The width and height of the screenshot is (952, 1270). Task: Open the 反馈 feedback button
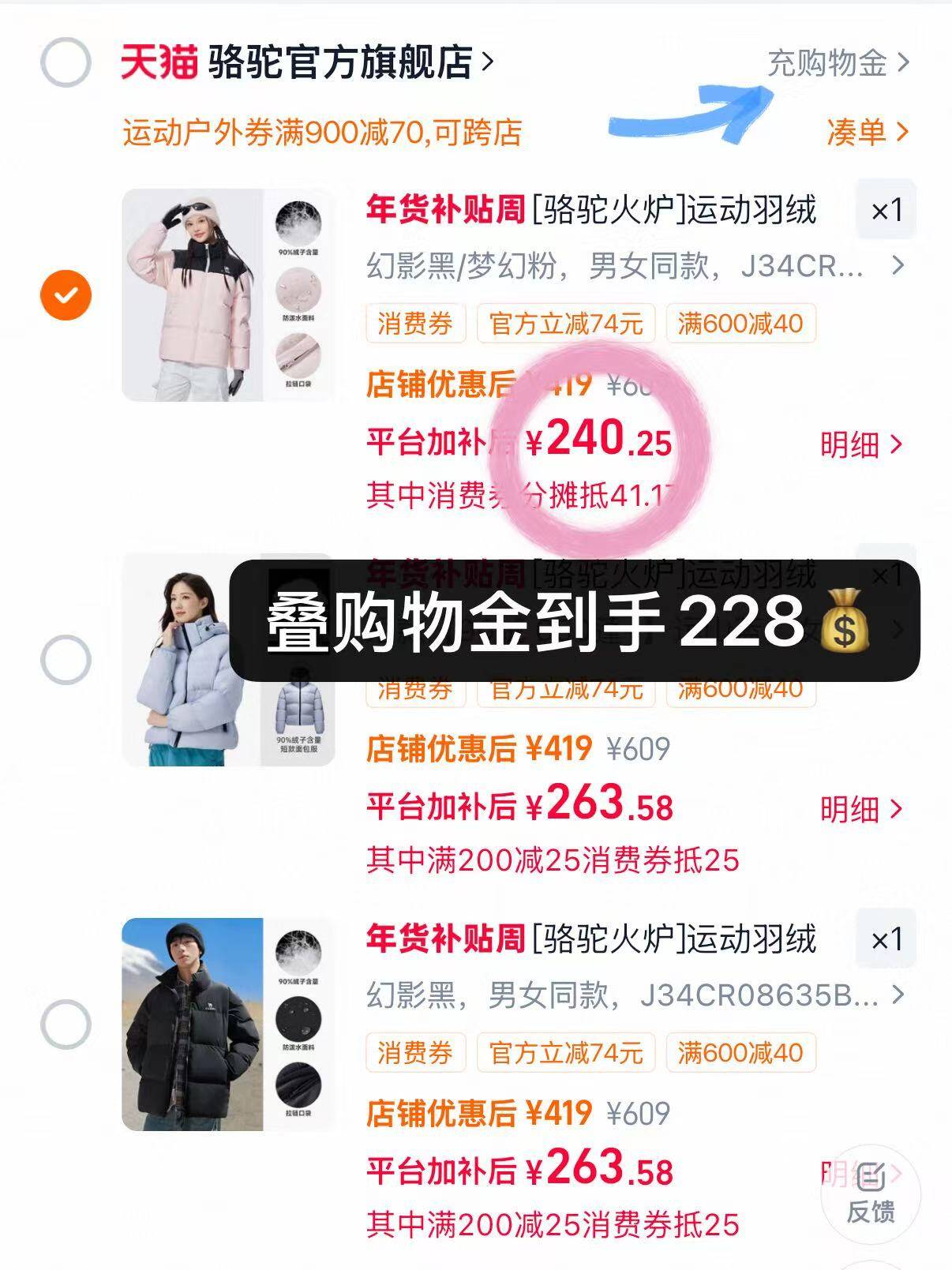(870, 1193)
